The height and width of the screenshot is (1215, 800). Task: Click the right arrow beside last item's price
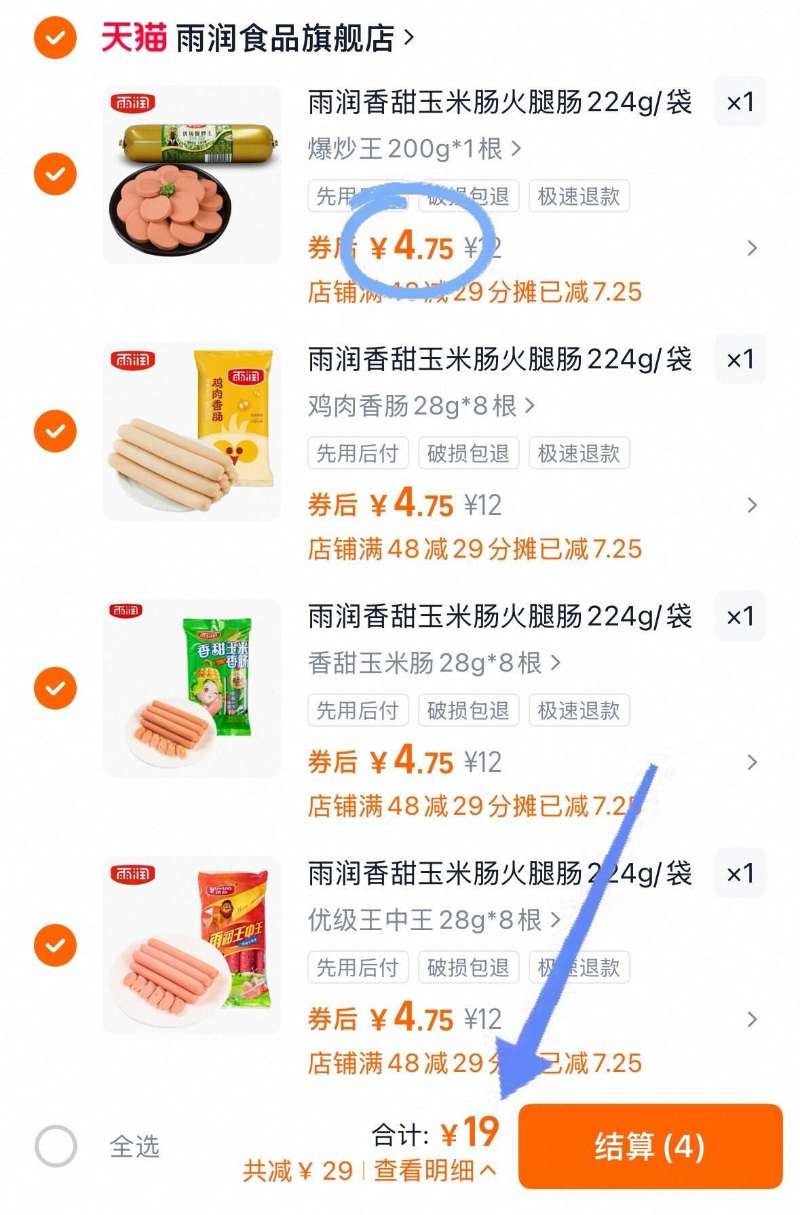[x=753, y=1019]
